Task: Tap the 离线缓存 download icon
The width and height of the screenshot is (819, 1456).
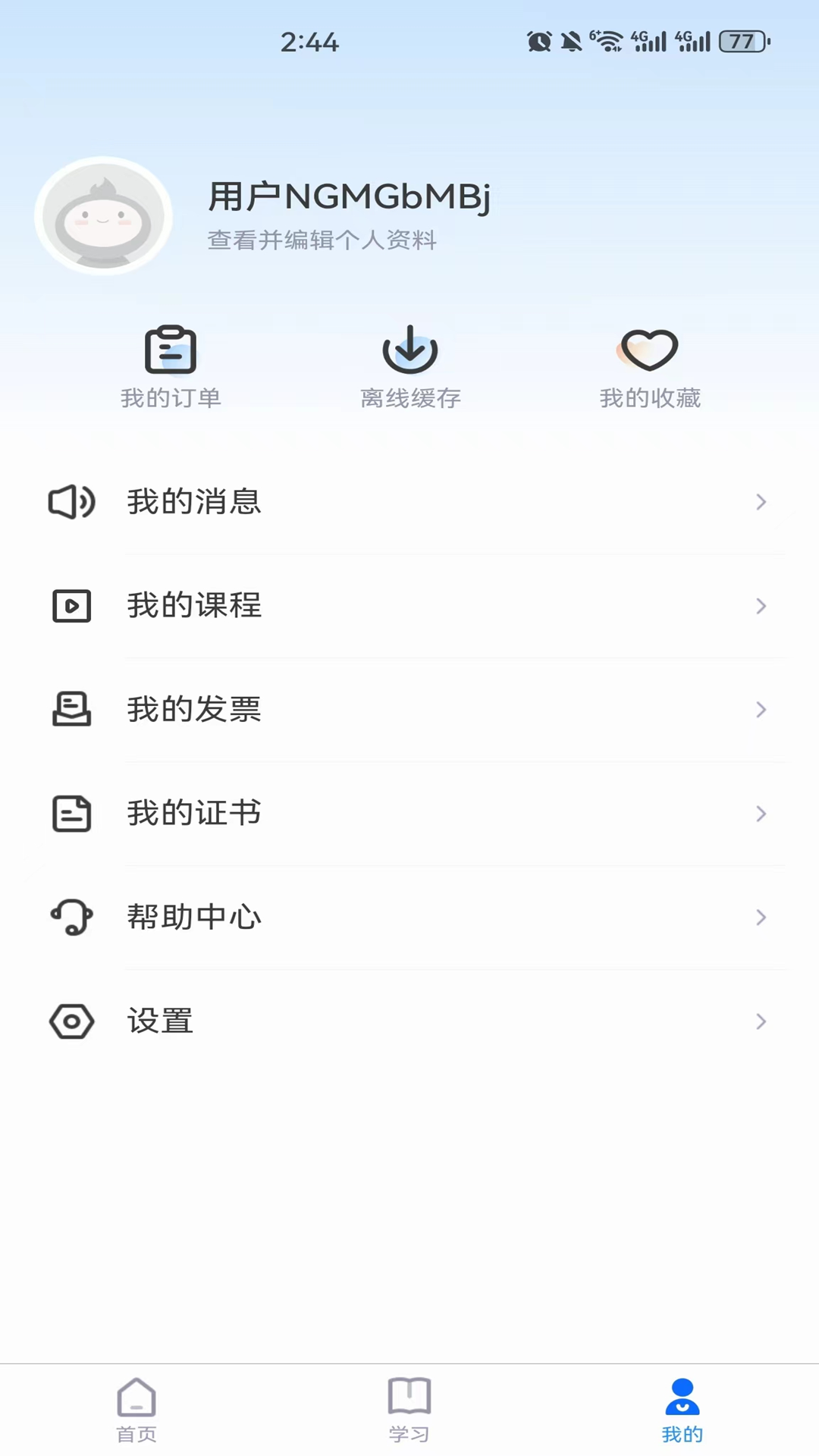Action: (409, 350)
